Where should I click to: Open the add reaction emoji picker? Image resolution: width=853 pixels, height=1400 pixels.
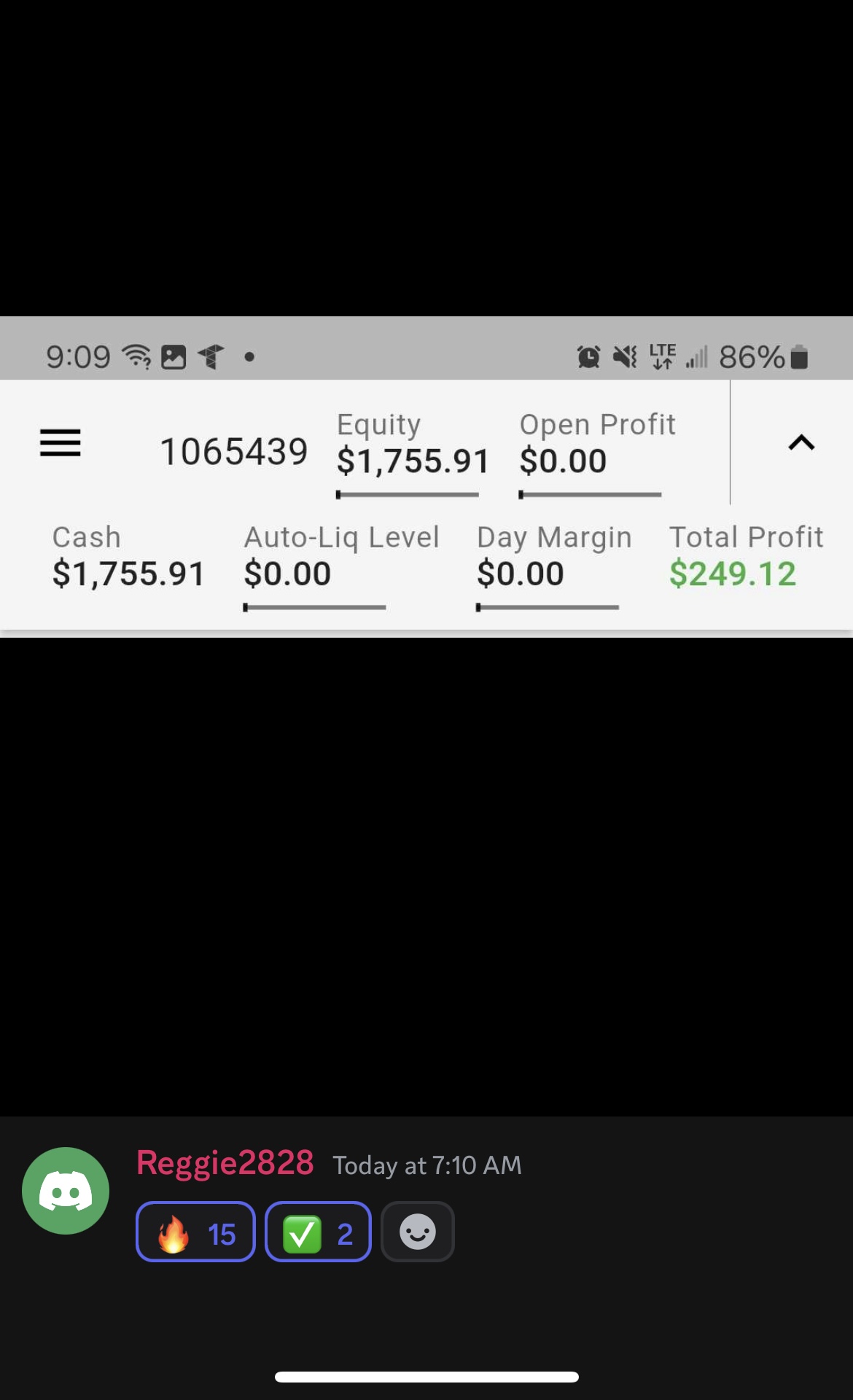point(418,1232)
